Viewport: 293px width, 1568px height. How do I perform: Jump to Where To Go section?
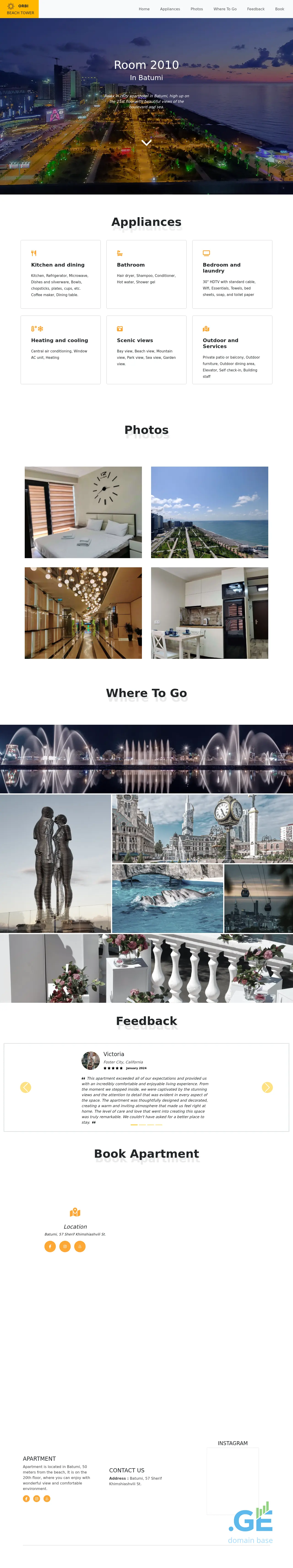225,9
